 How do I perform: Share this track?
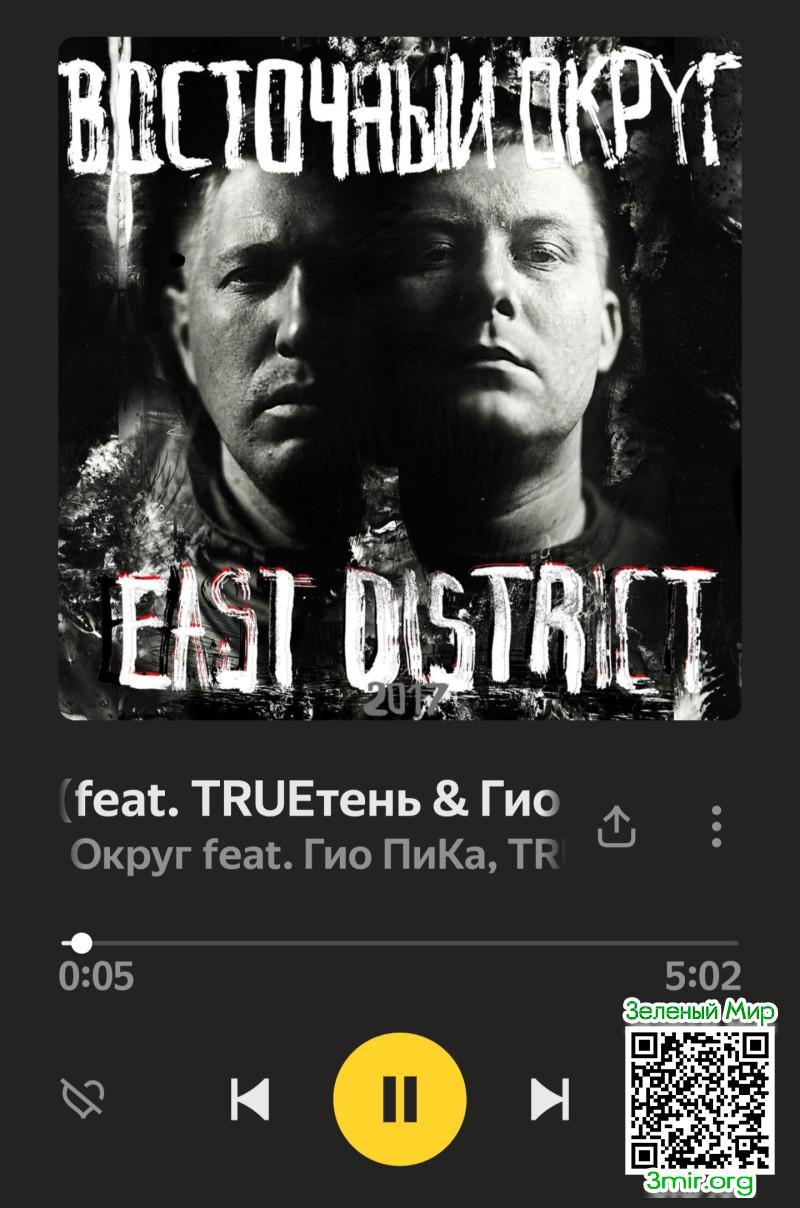[x=617, y=827]
